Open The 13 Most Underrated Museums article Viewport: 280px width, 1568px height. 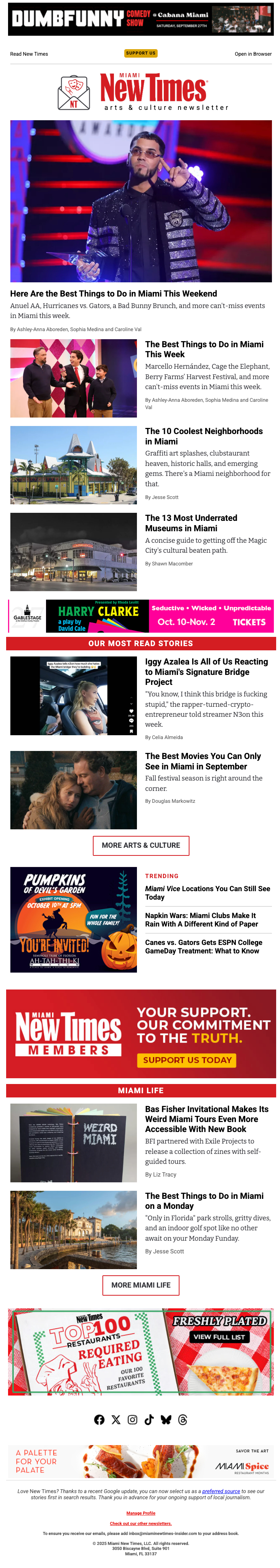pyautogui.click(x=191, y=523)
